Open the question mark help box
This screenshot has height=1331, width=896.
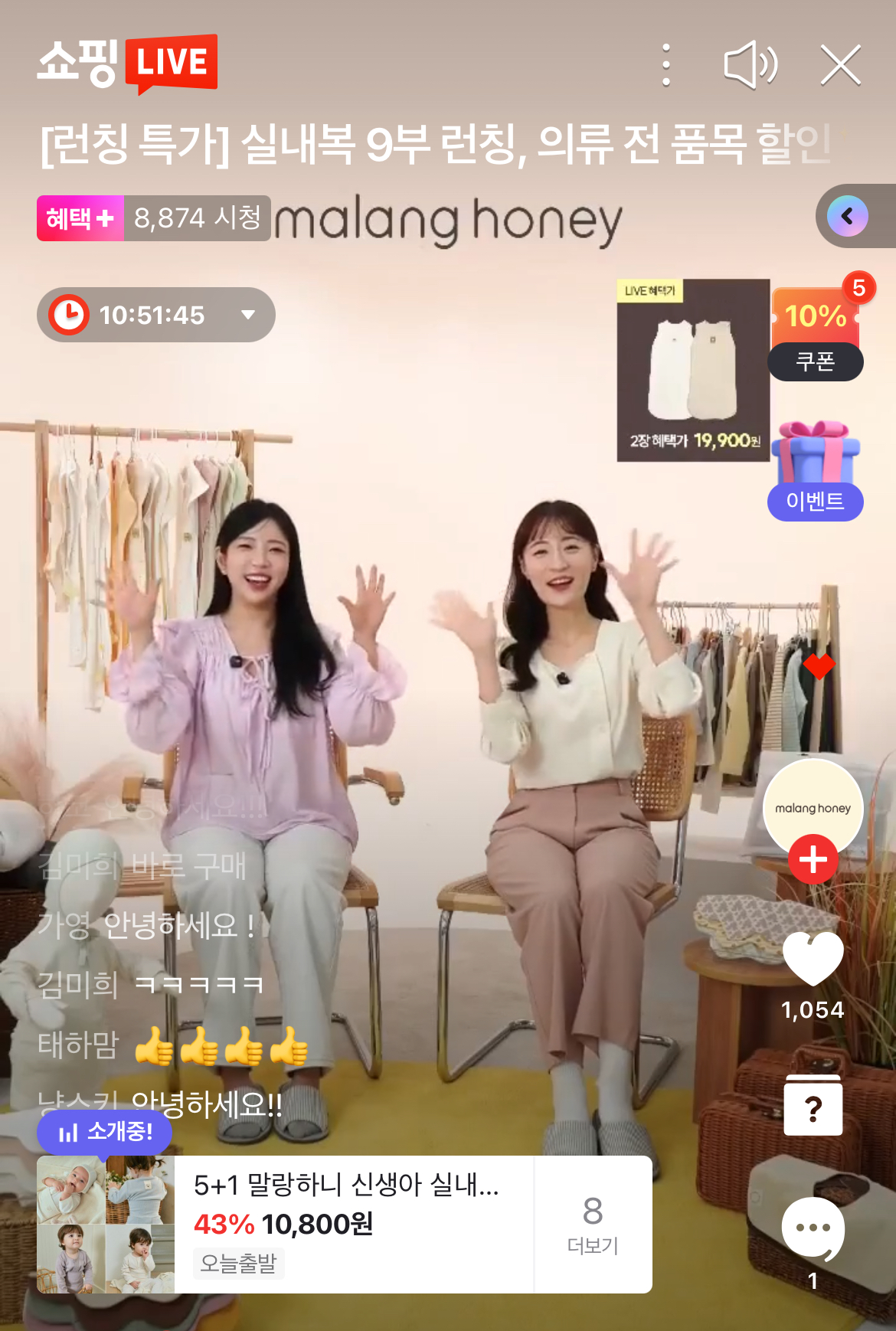(813, 1106)
